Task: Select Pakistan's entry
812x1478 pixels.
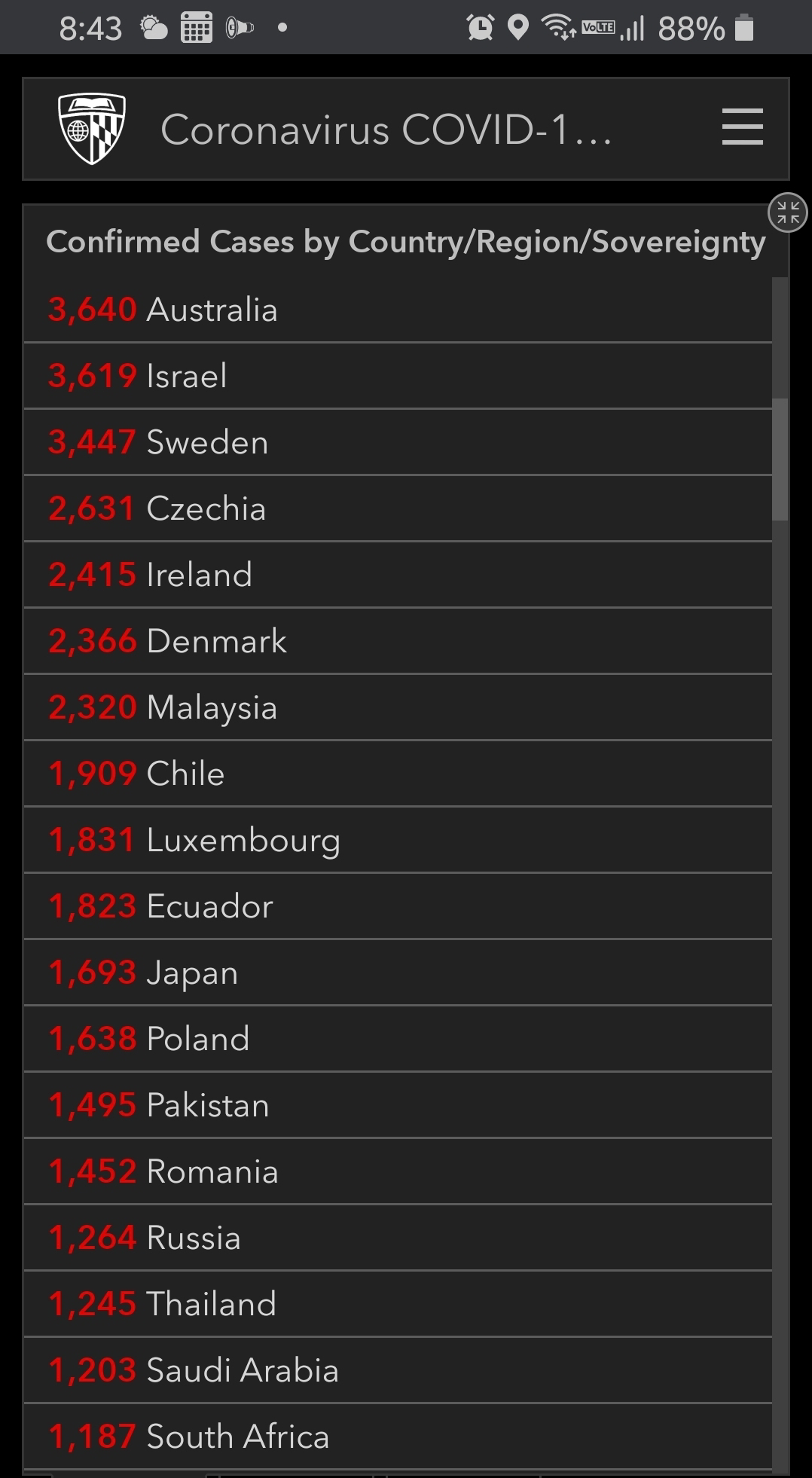Action: 398,1105
